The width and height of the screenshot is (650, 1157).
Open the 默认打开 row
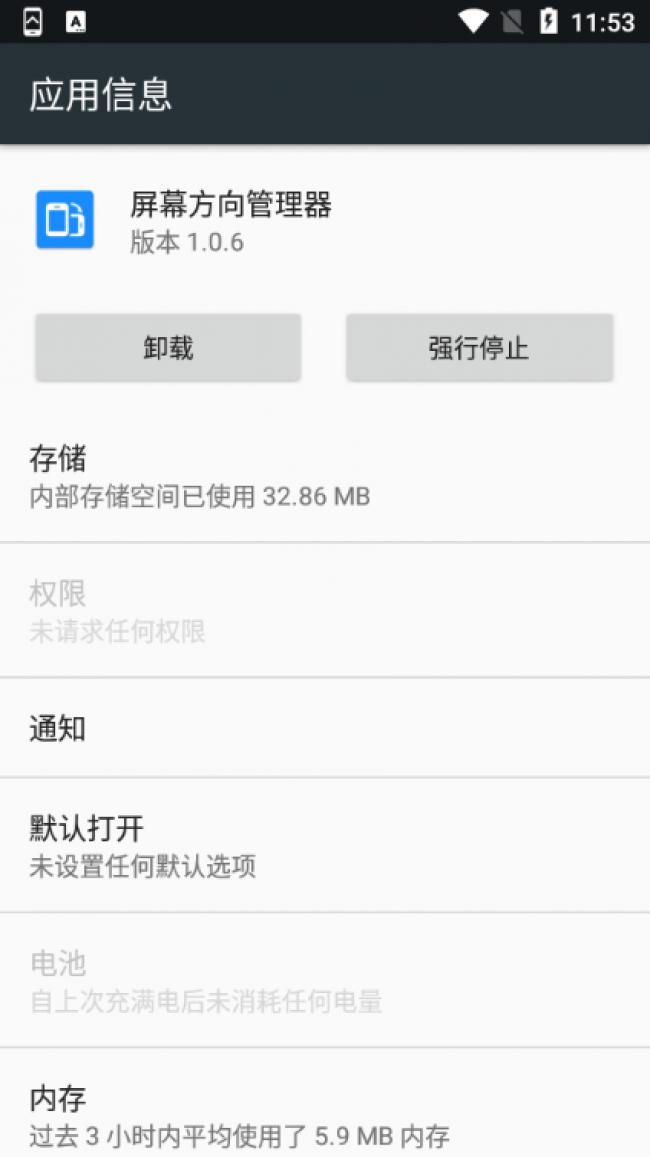(325, 845)
